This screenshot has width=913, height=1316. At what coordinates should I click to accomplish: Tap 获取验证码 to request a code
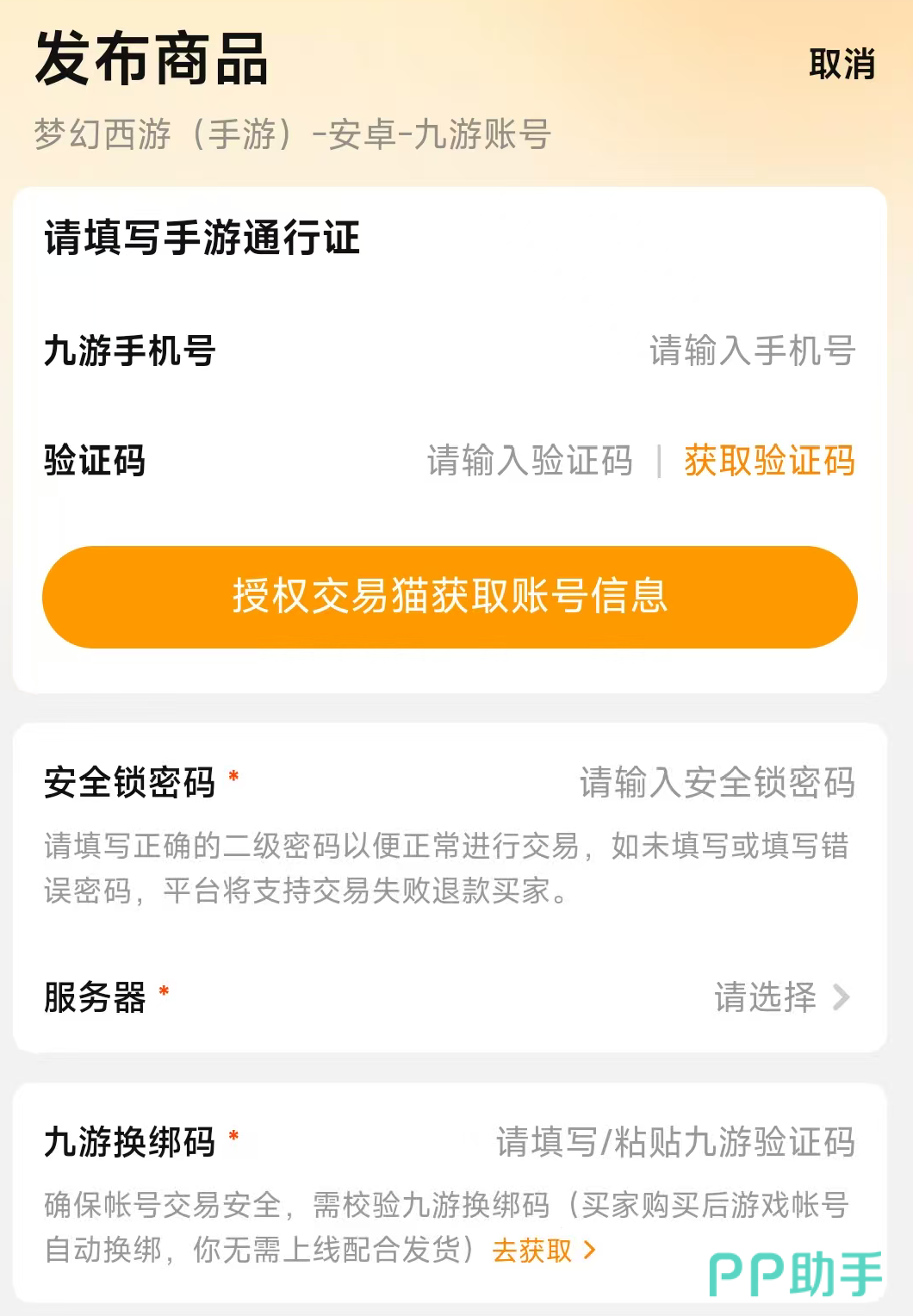coord(769,461)
